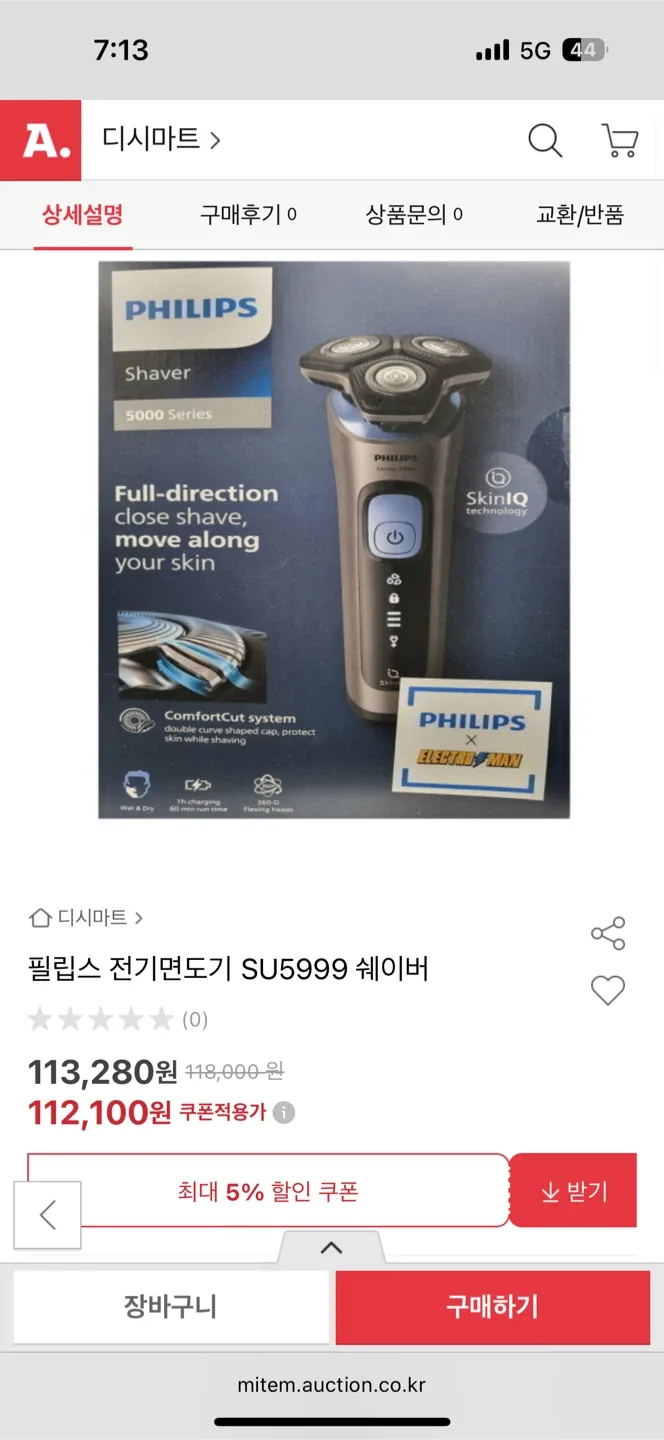
Task: Tap the Auction A. logo home button
Action: pyautogui.click(x=40, y=141)
